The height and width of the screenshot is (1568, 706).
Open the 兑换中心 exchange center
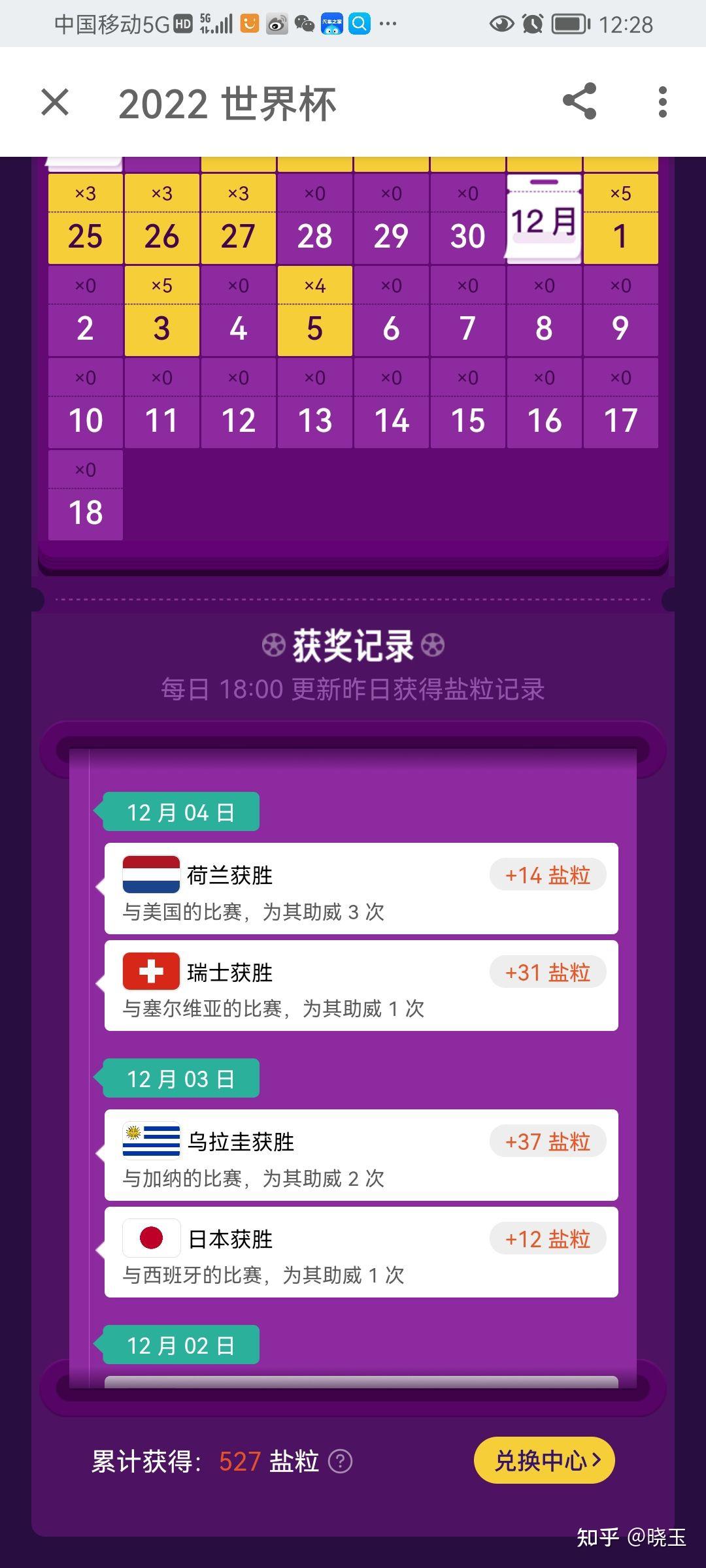point(544,1460)
